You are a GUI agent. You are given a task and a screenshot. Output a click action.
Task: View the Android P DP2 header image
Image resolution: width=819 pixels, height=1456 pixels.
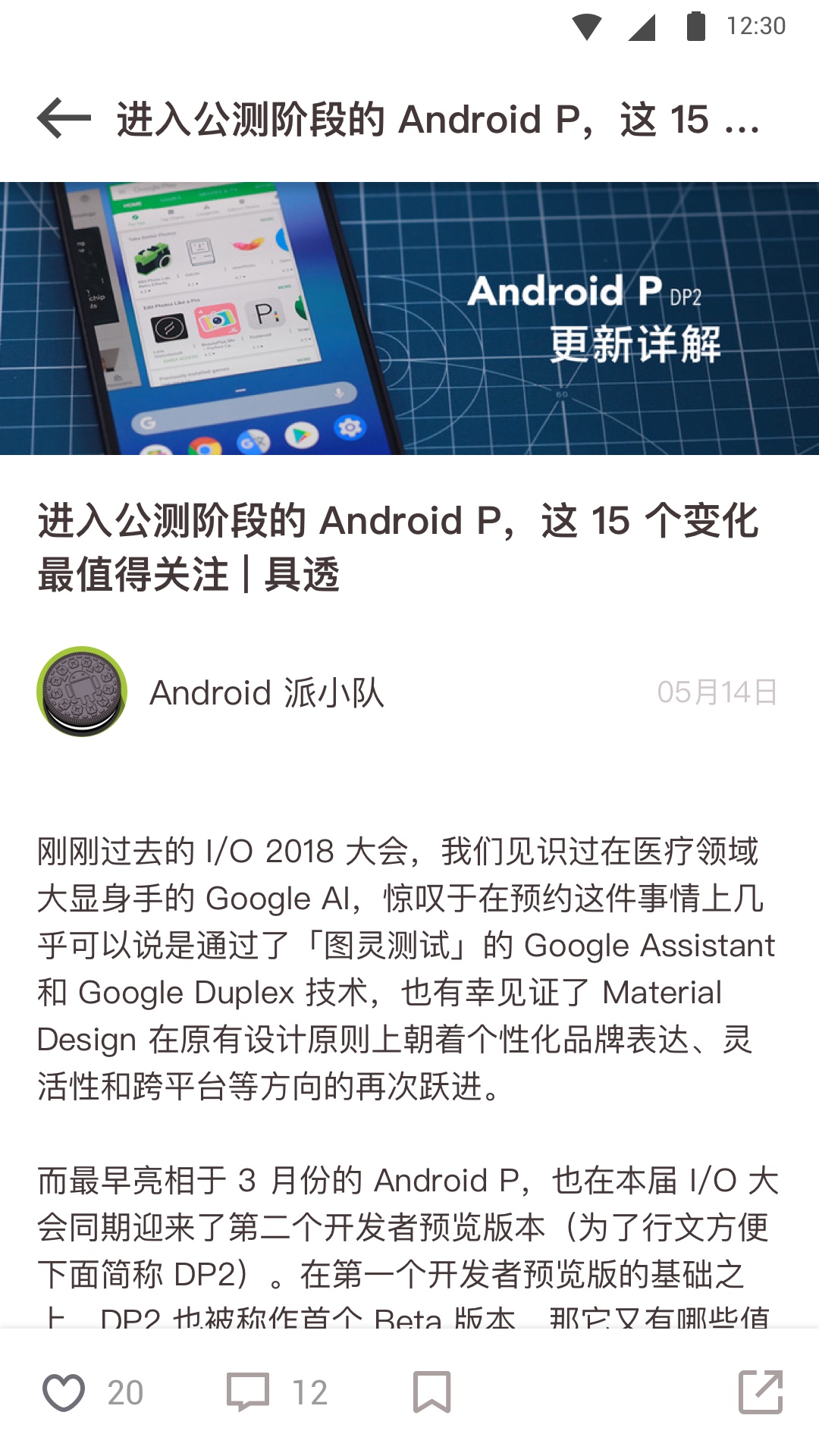click(x=409, y=318)
